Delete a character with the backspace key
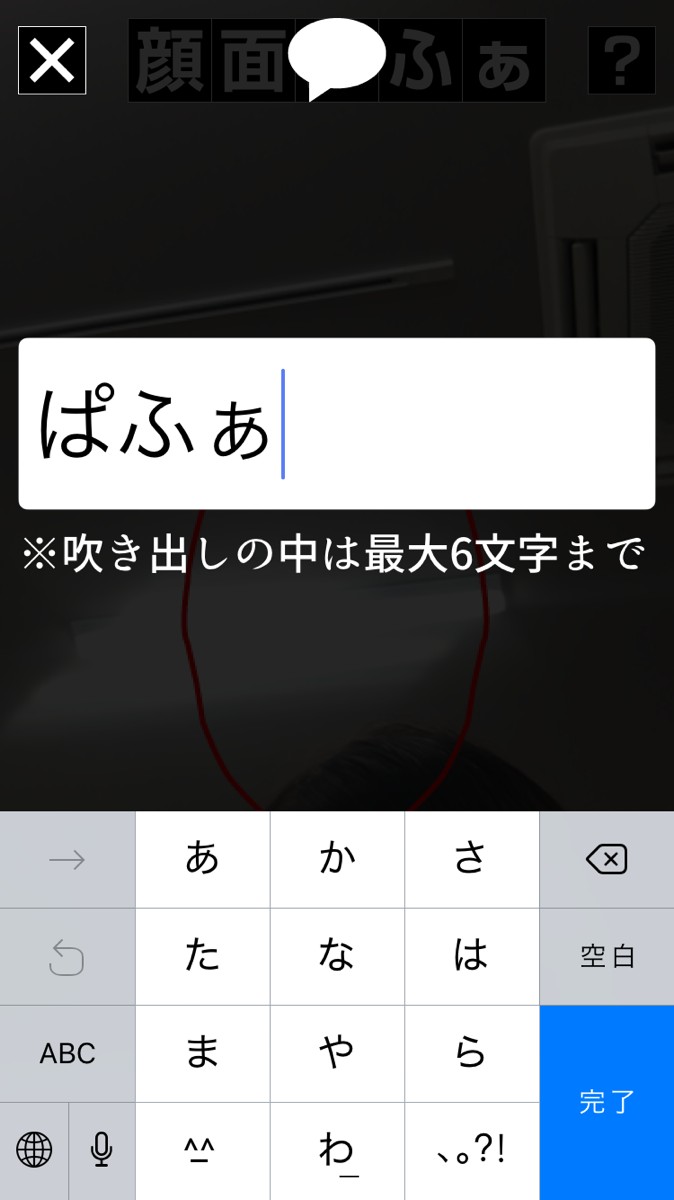The width and height of the screenshot is (674, 1200). coord(607,859)
